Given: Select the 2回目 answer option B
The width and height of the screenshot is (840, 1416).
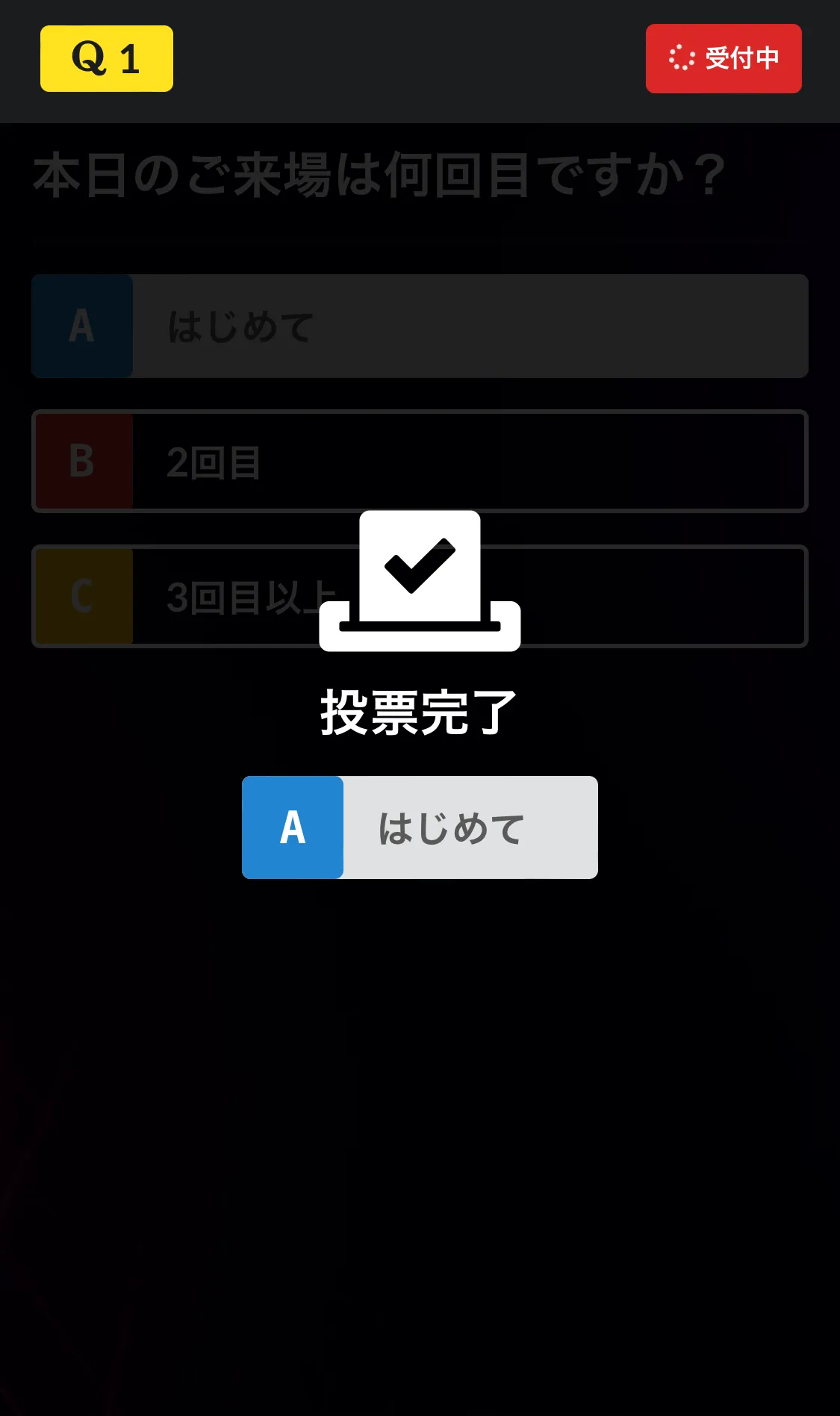Looking at the screenshot, I should pos(420,461).
